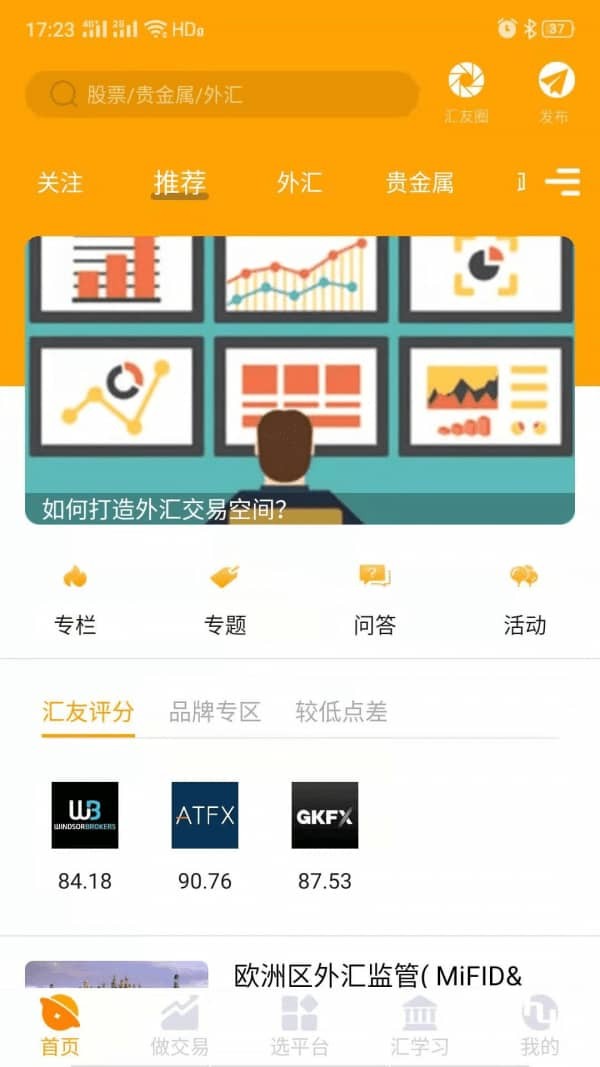Switch to the 关注 tab
Screen dimensions: 600x1067
(60, 183)
